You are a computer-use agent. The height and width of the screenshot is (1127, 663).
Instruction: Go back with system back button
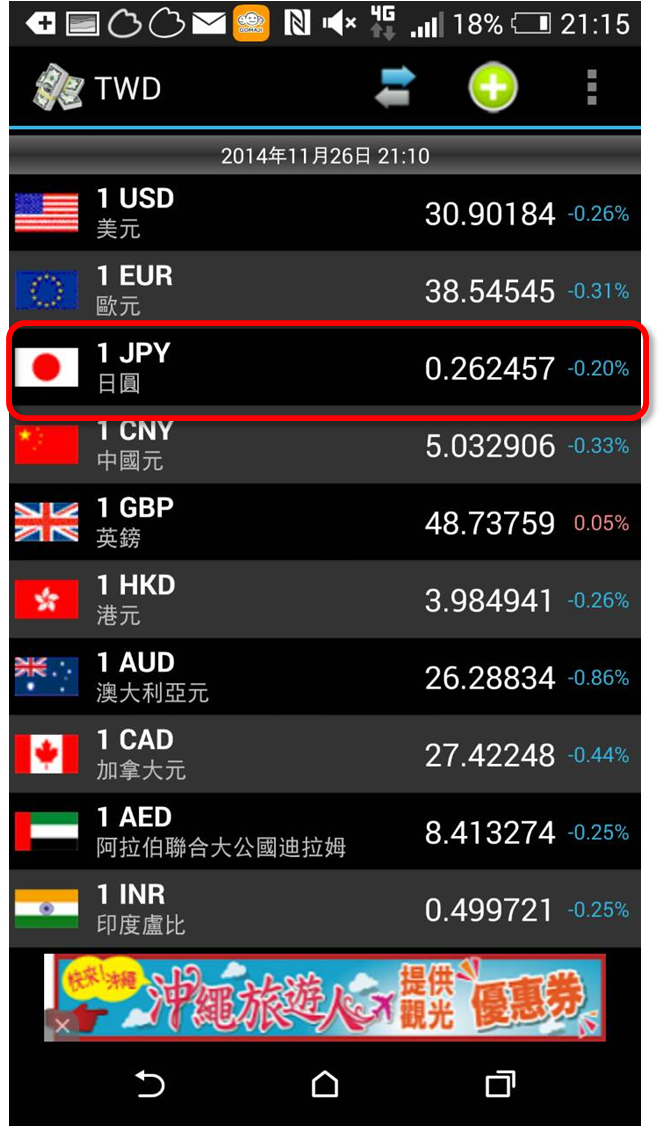coord(150,1084)
